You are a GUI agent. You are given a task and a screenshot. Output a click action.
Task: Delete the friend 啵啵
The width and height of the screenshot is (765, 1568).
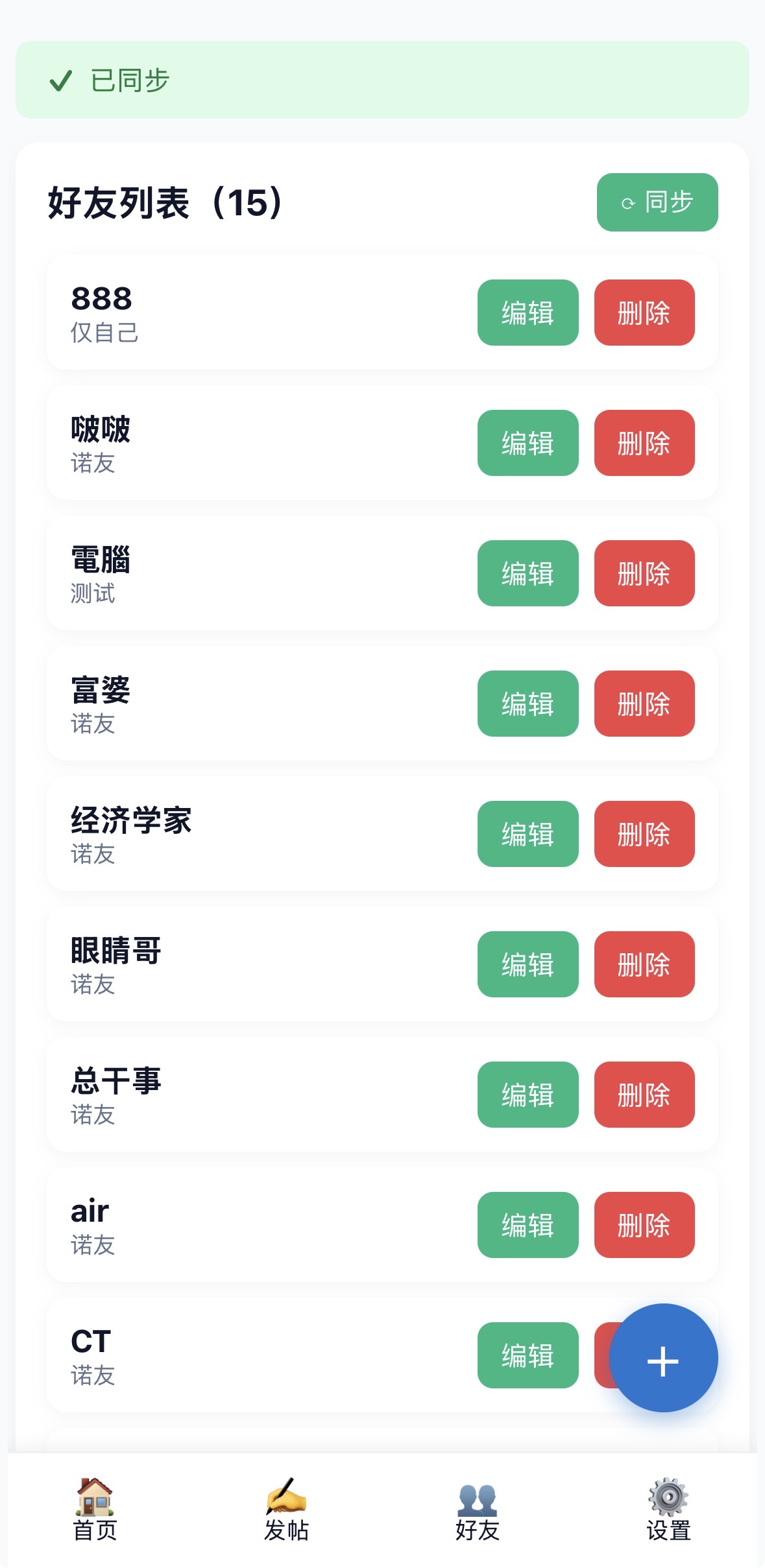click(644, 443)
